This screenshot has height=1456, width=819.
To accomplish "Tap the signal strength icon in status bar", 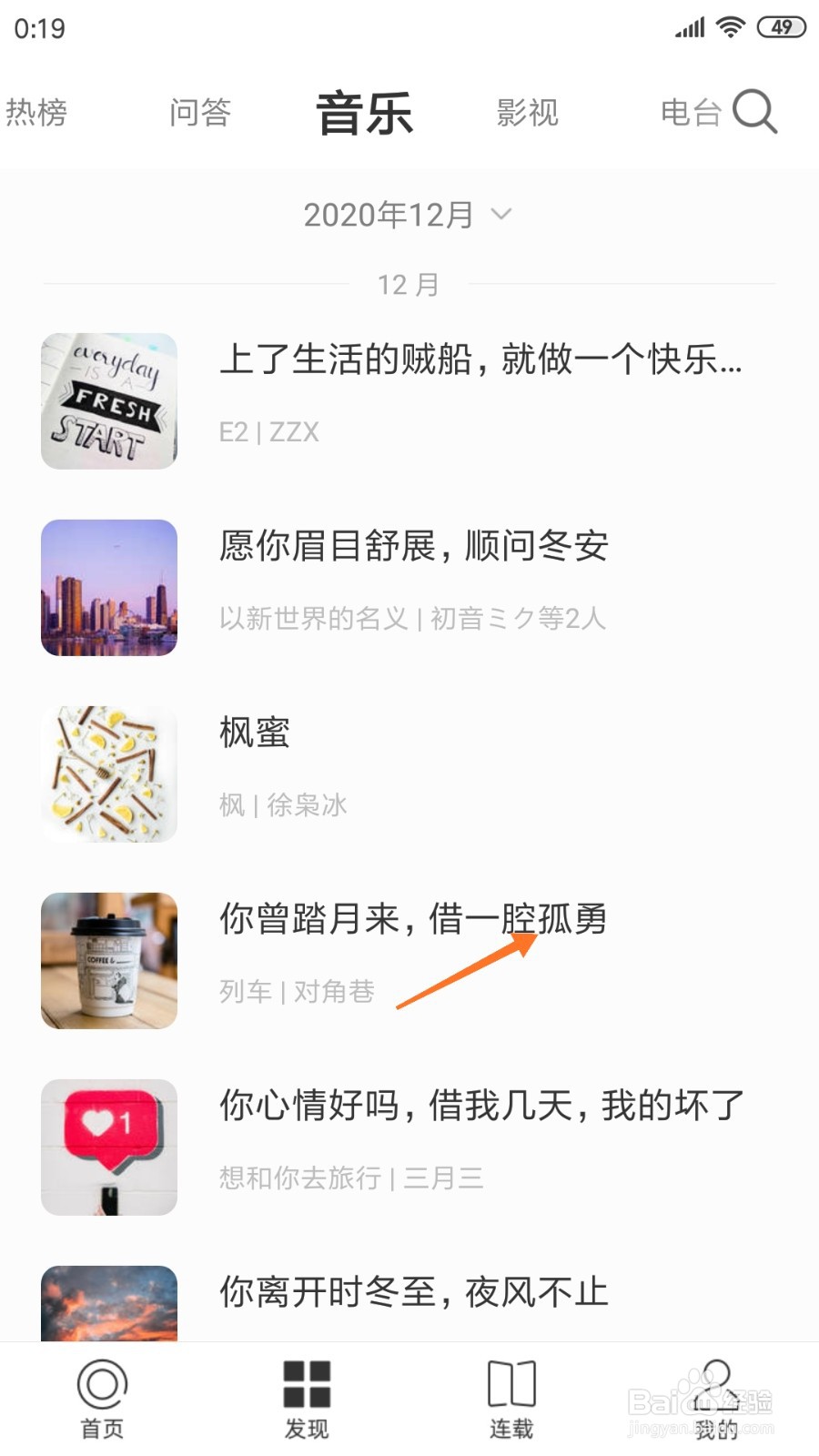I will pos(690,26).
